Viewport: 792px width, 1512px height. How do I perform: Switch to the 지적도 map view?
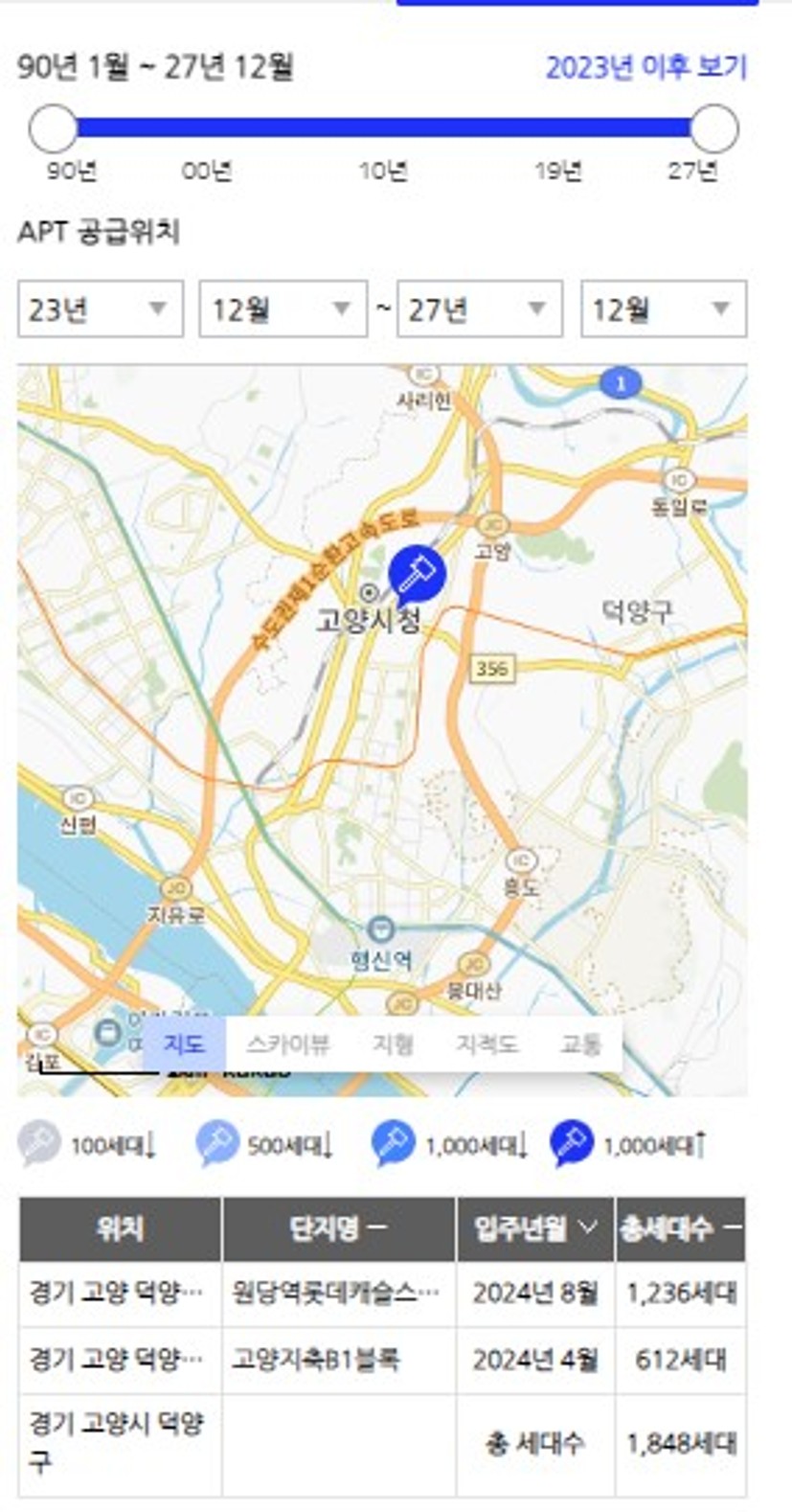pos(487,1043)
